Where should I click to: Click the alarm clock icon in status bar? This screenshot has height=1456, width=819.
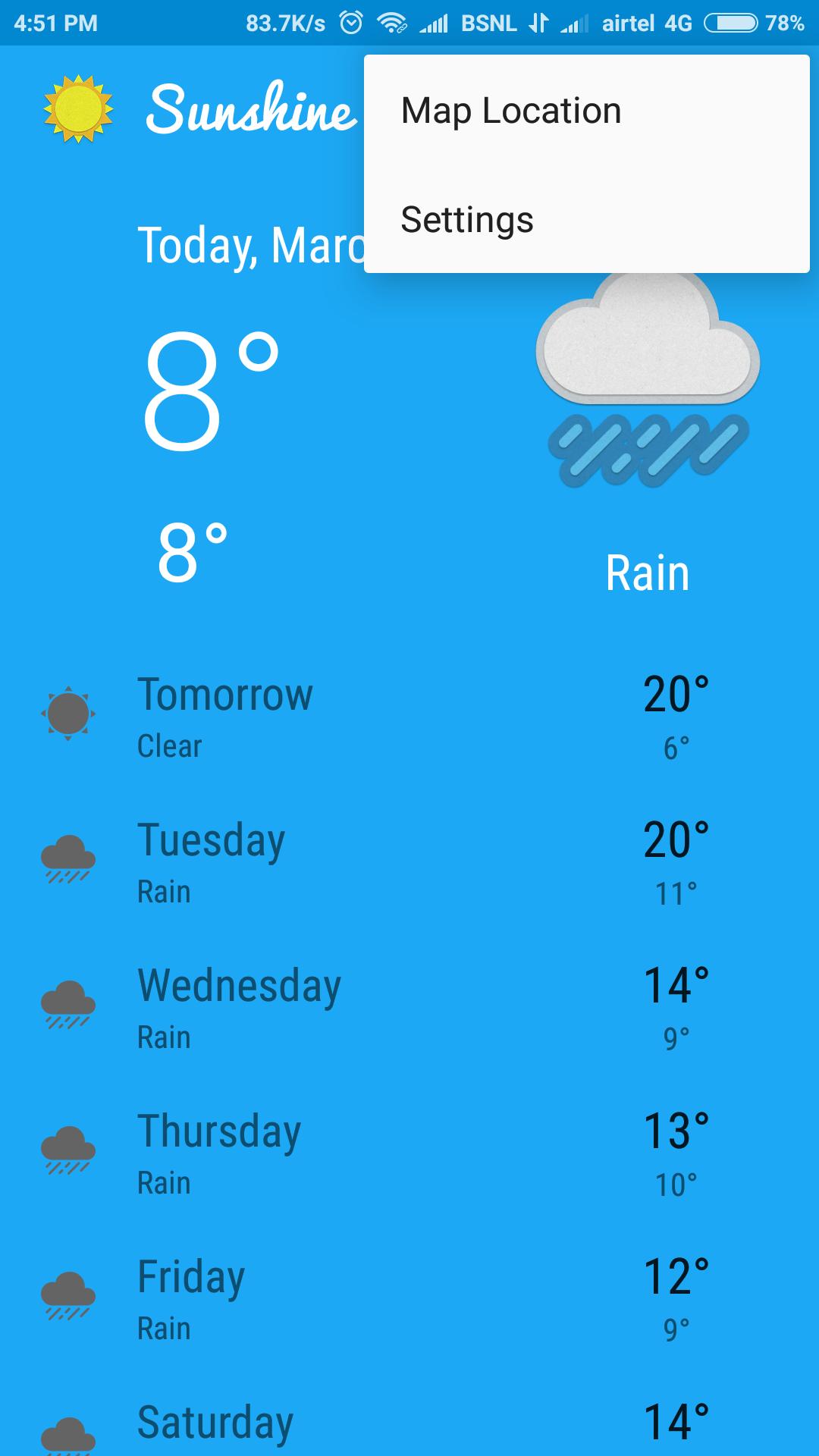[351, 22]
